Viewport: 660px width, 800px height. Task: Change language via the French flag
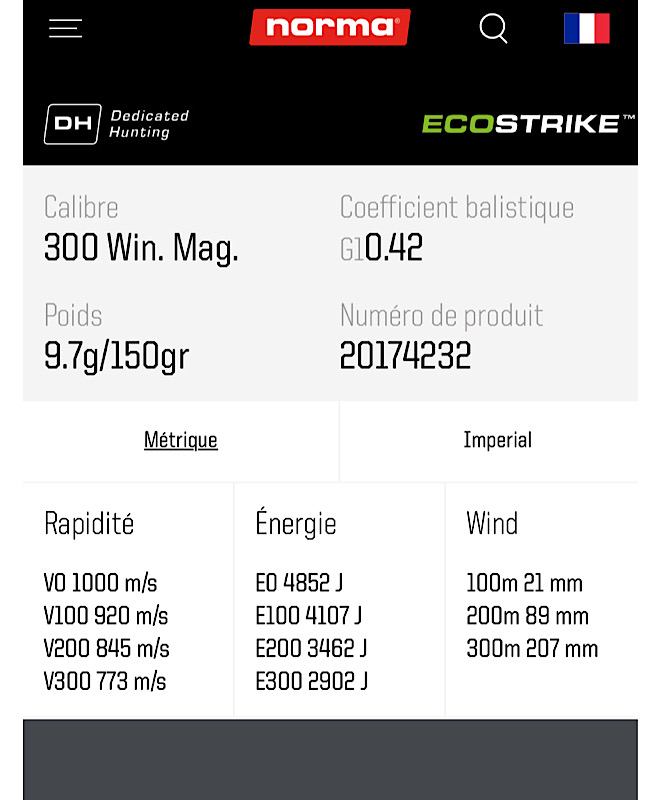(586, 28)
